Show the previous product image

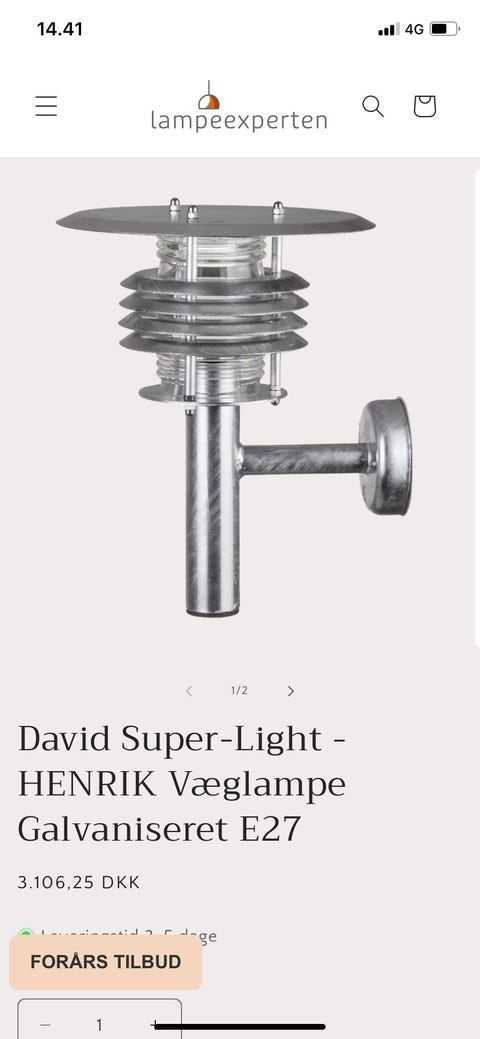(x=189, y=691)
